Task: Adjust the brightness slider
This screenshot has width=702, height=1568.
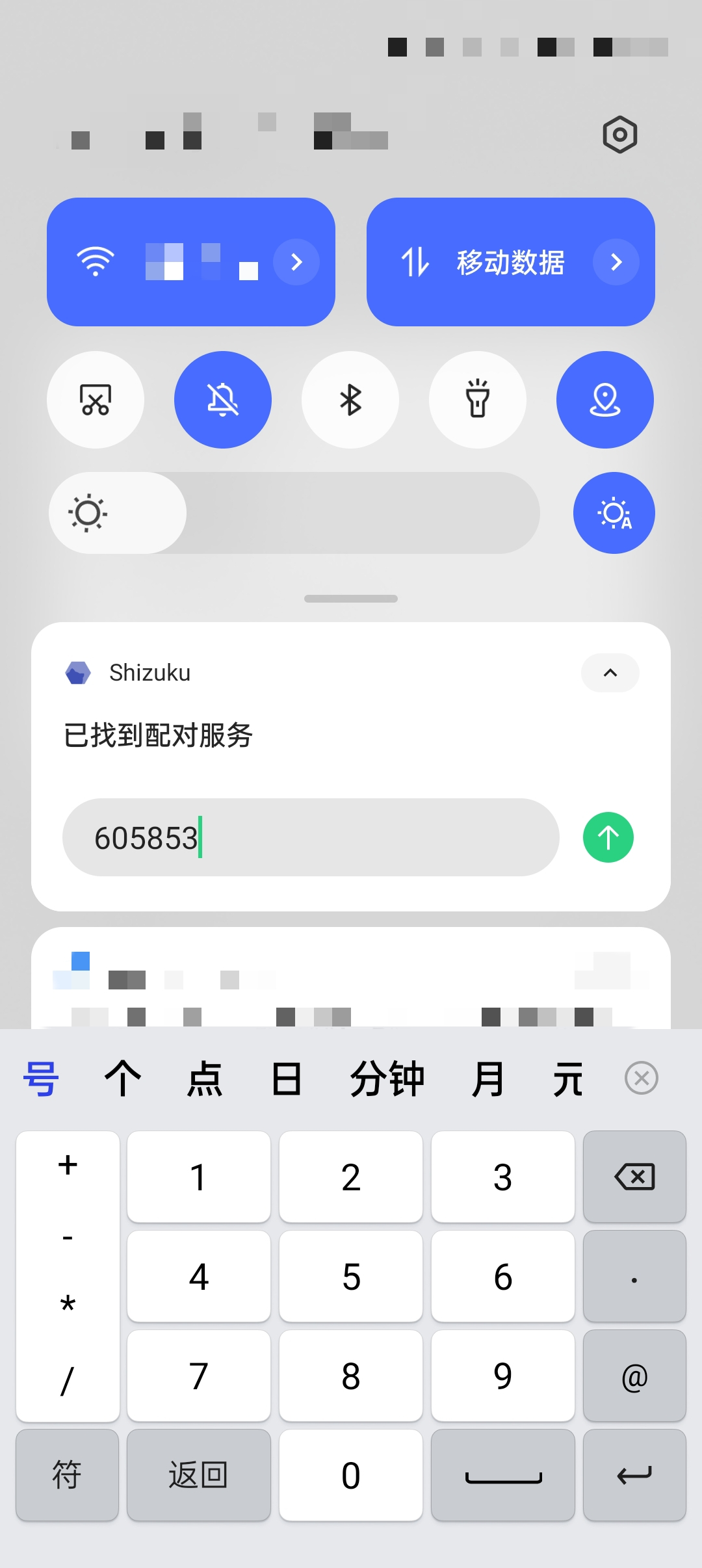Action: tap(292, 512)
